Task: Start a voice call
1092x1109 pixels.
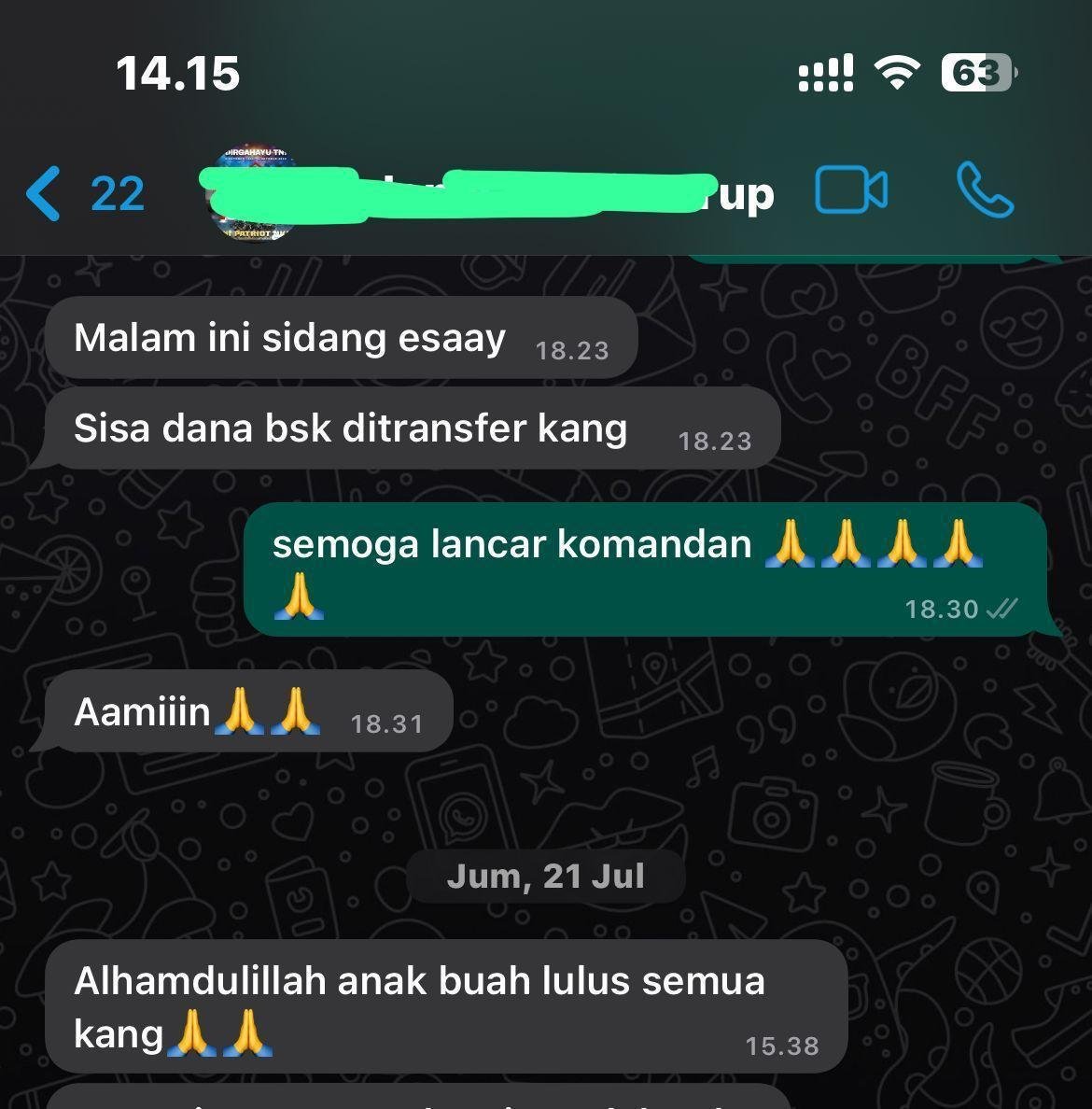Action: 985,191
